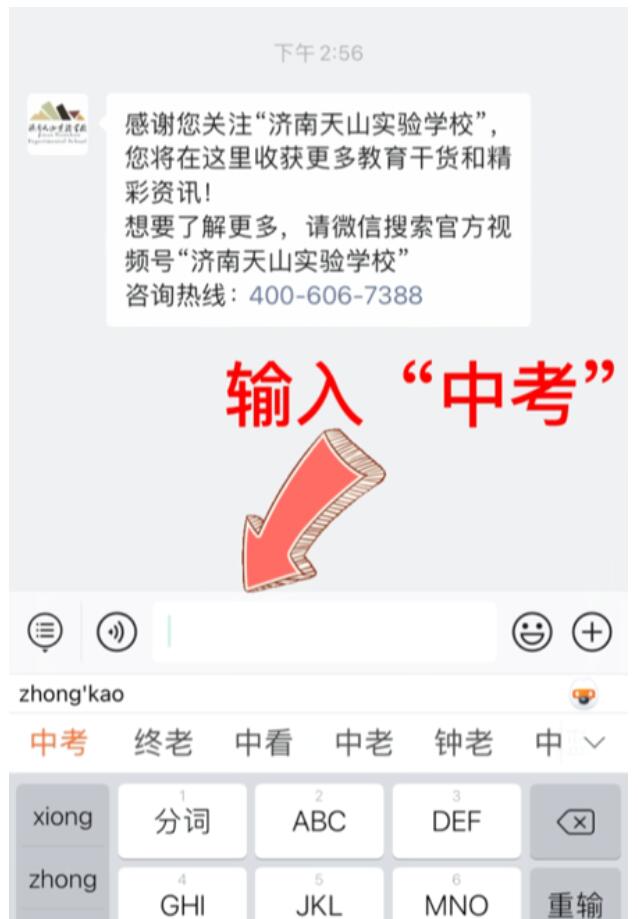Open the emoji picker

pos(532,632)
